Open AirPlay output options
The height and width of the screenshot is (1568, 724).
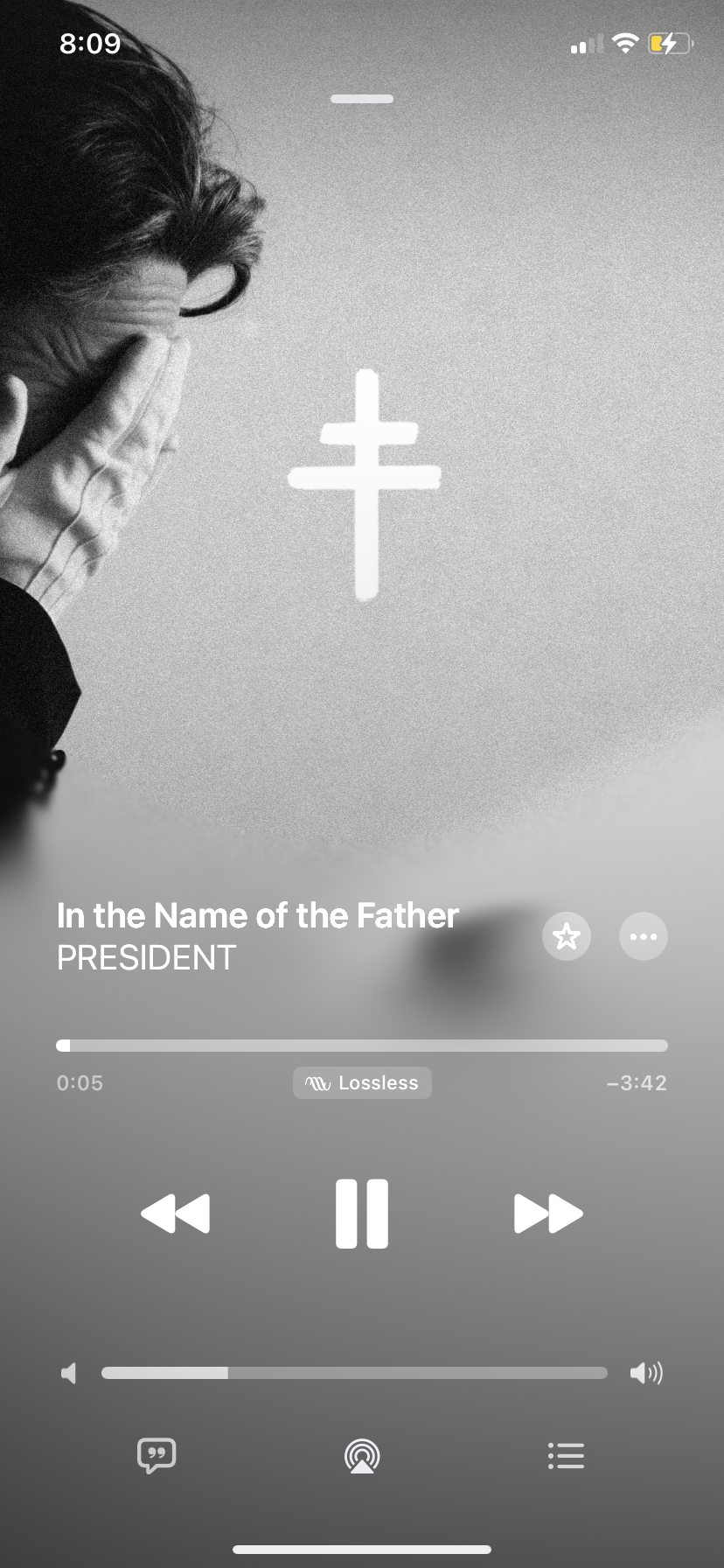[362, 1456]
